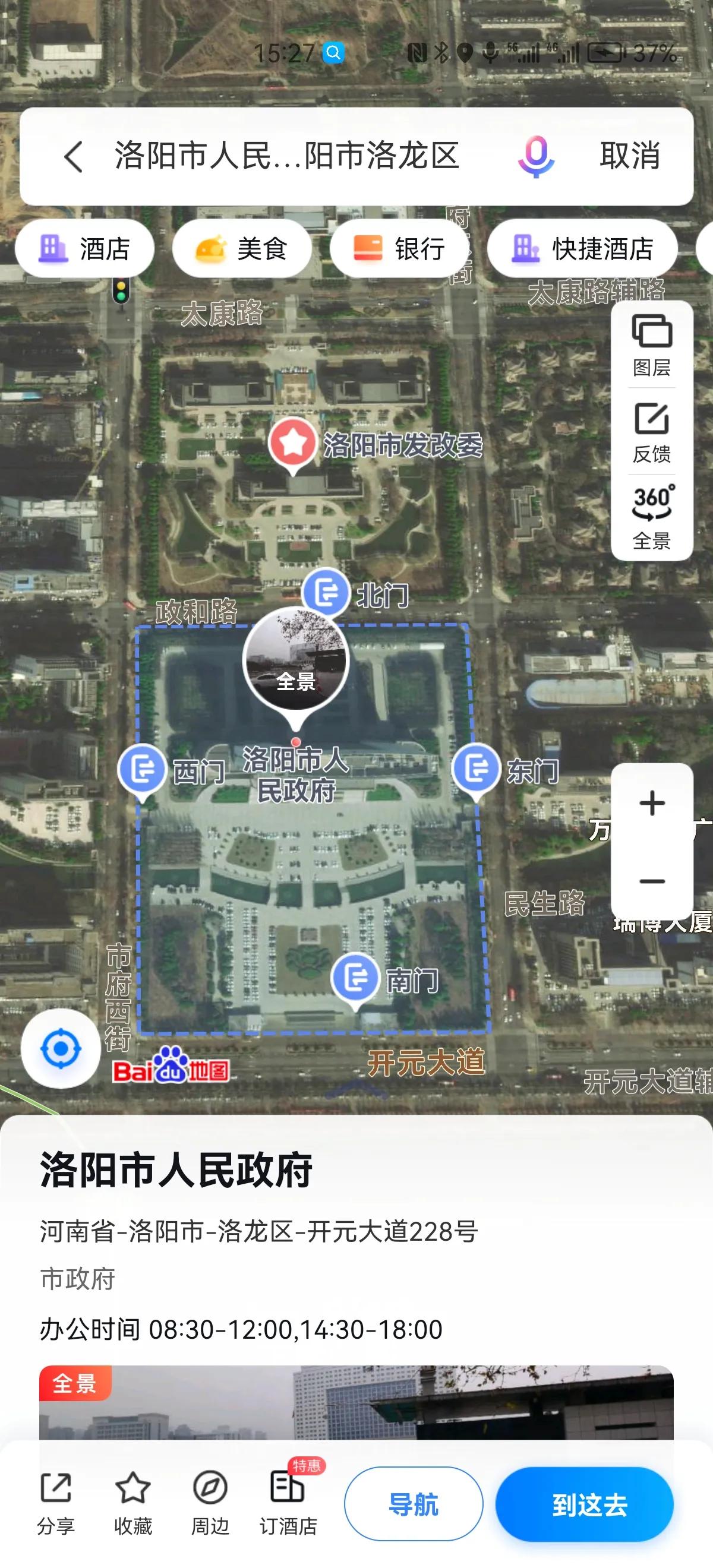
Task: Zoom out on the map
Action: point(651,881)
